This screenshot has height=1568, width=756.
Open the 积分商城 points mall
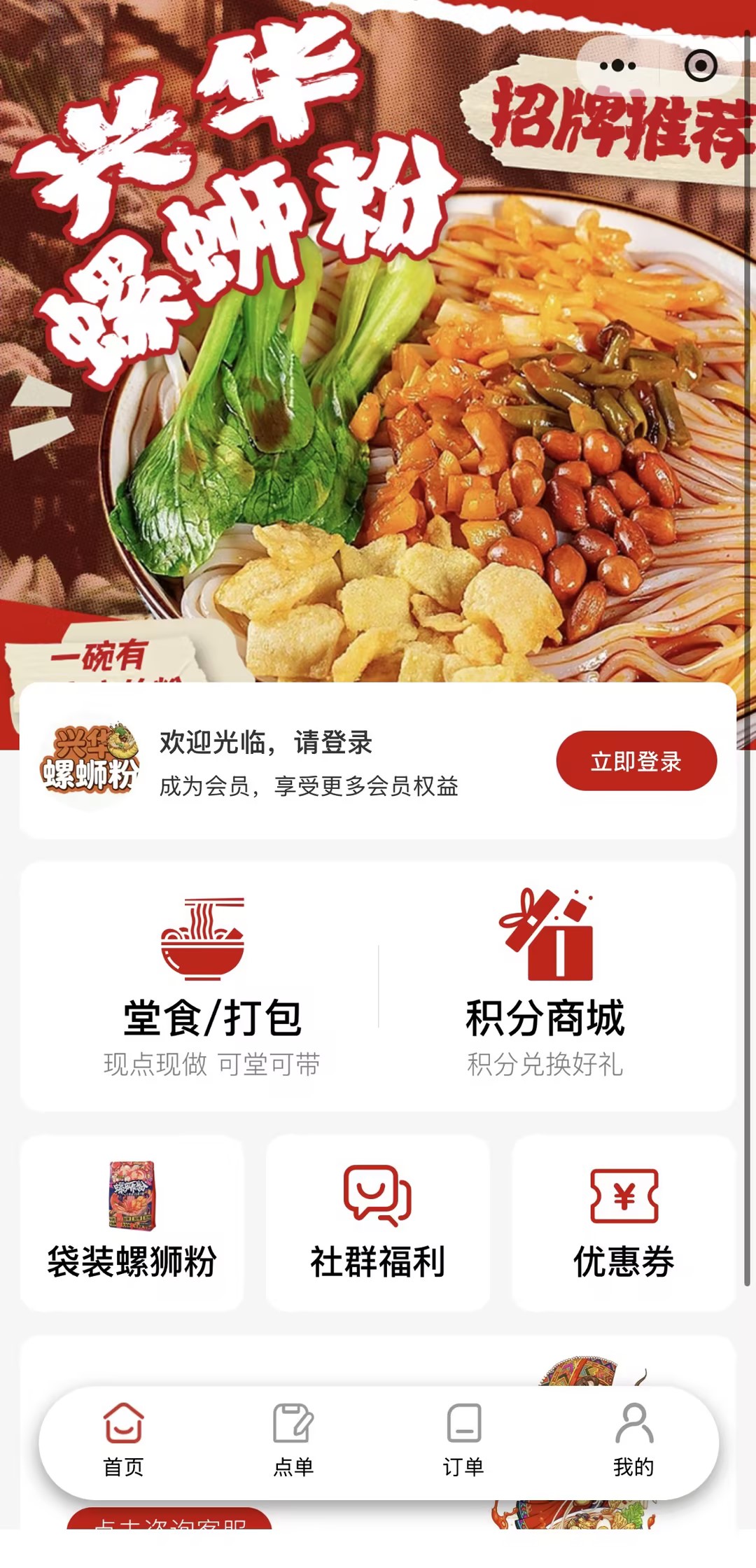click(x=545, y=987)
